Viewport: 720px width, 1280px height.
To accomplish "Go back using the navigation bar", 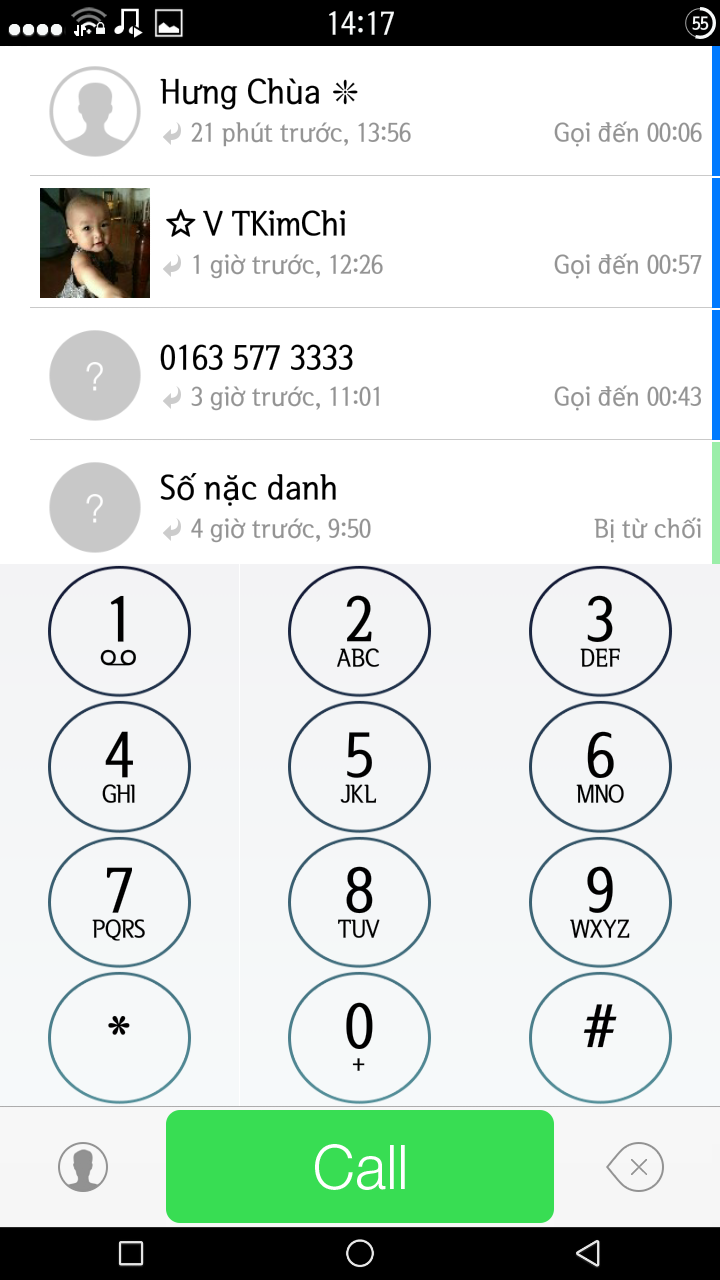I will pos(588,1253).
